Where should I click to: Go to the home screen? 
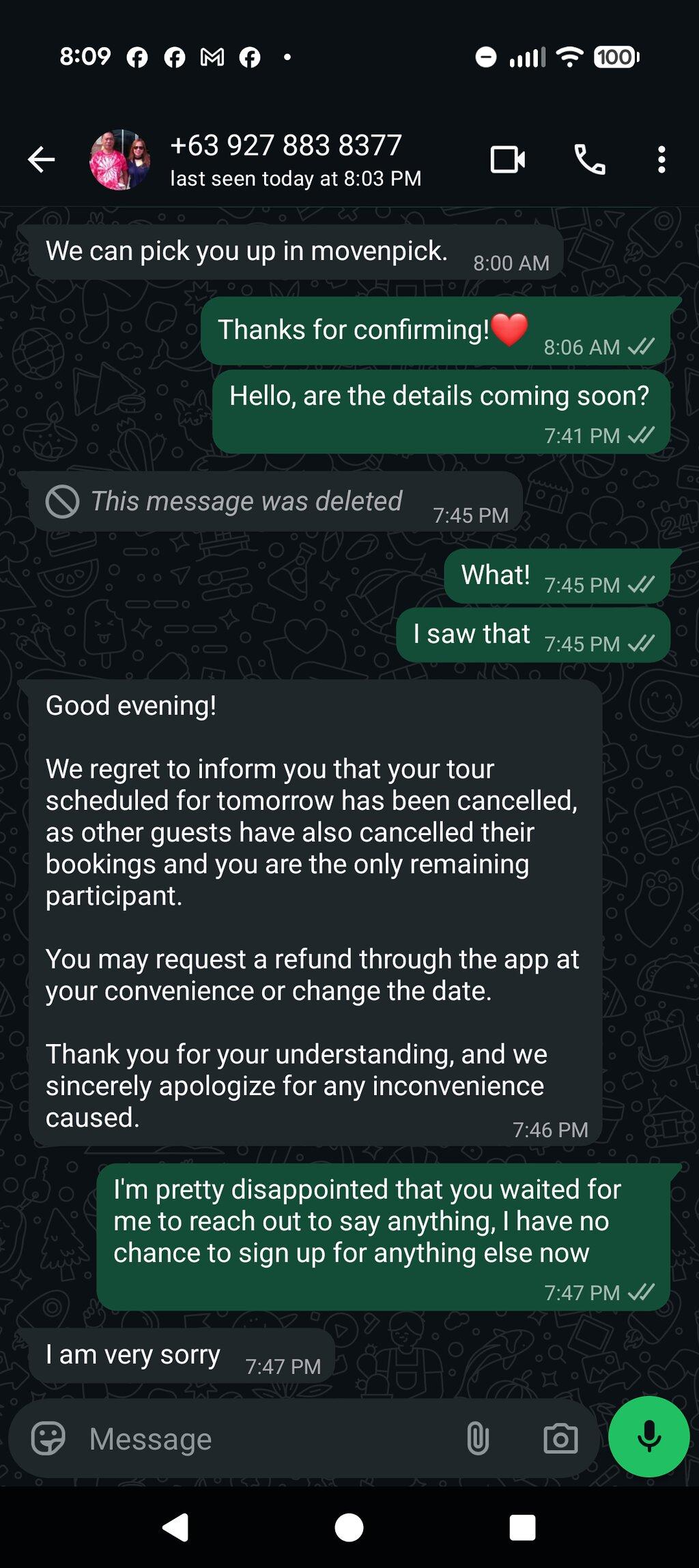pos(349,1527)
